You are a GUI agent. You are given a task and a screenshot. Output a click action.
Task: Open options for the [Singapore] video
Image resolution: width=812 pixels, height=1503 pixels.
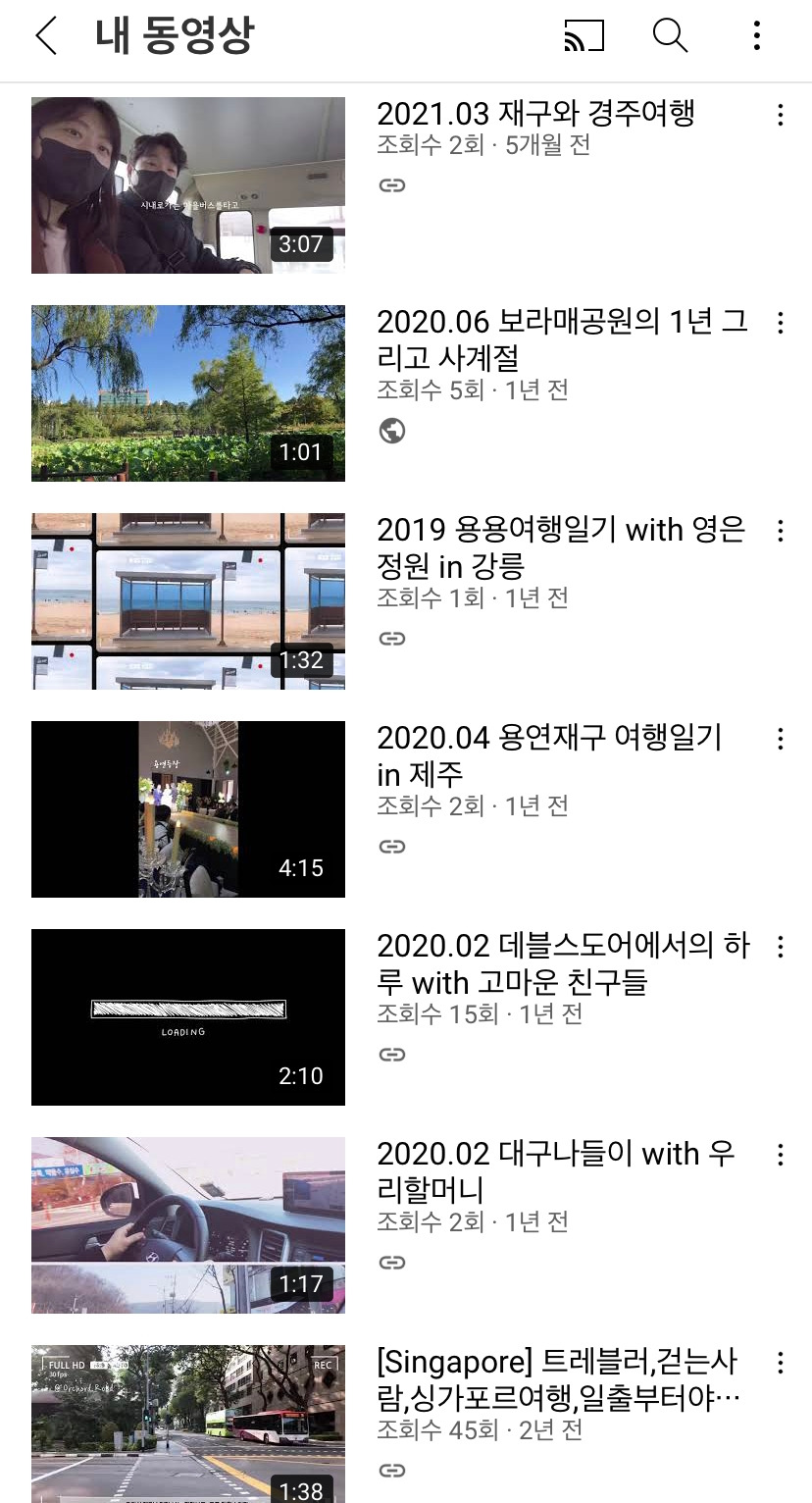point(781,1363)
